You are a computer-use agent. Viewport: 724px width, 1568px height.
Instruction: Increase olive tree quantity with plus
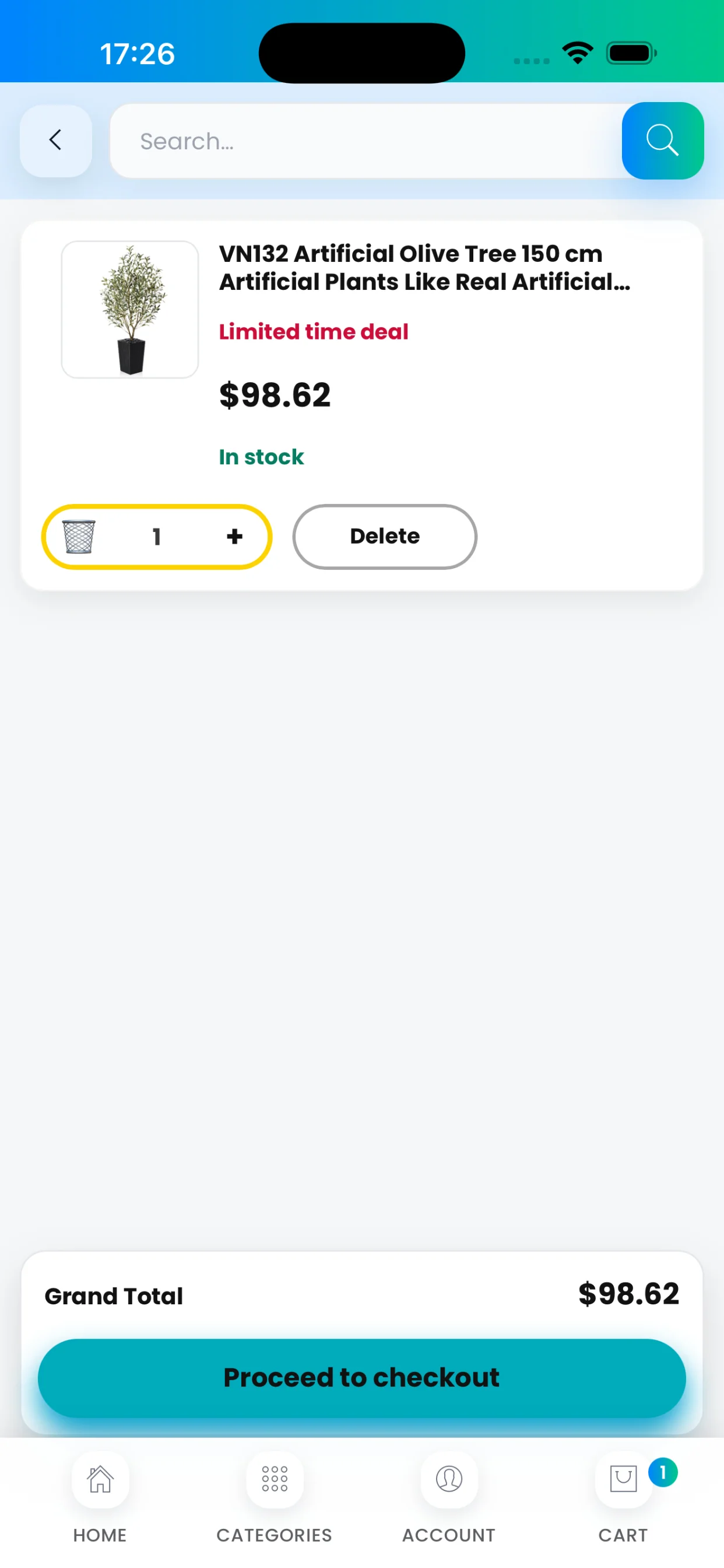click(234, 536)
